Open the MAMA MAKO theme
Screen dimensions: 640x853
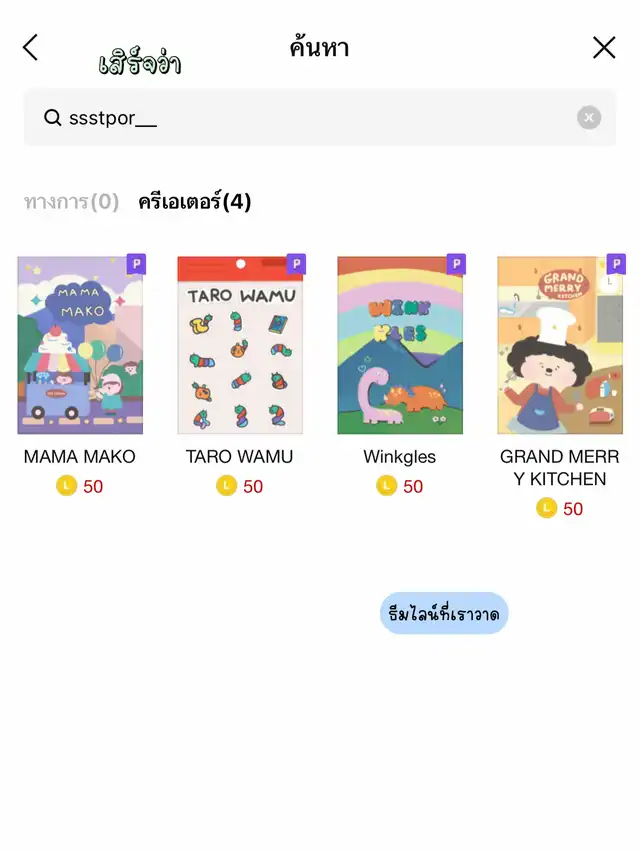[x=80, y=345]
